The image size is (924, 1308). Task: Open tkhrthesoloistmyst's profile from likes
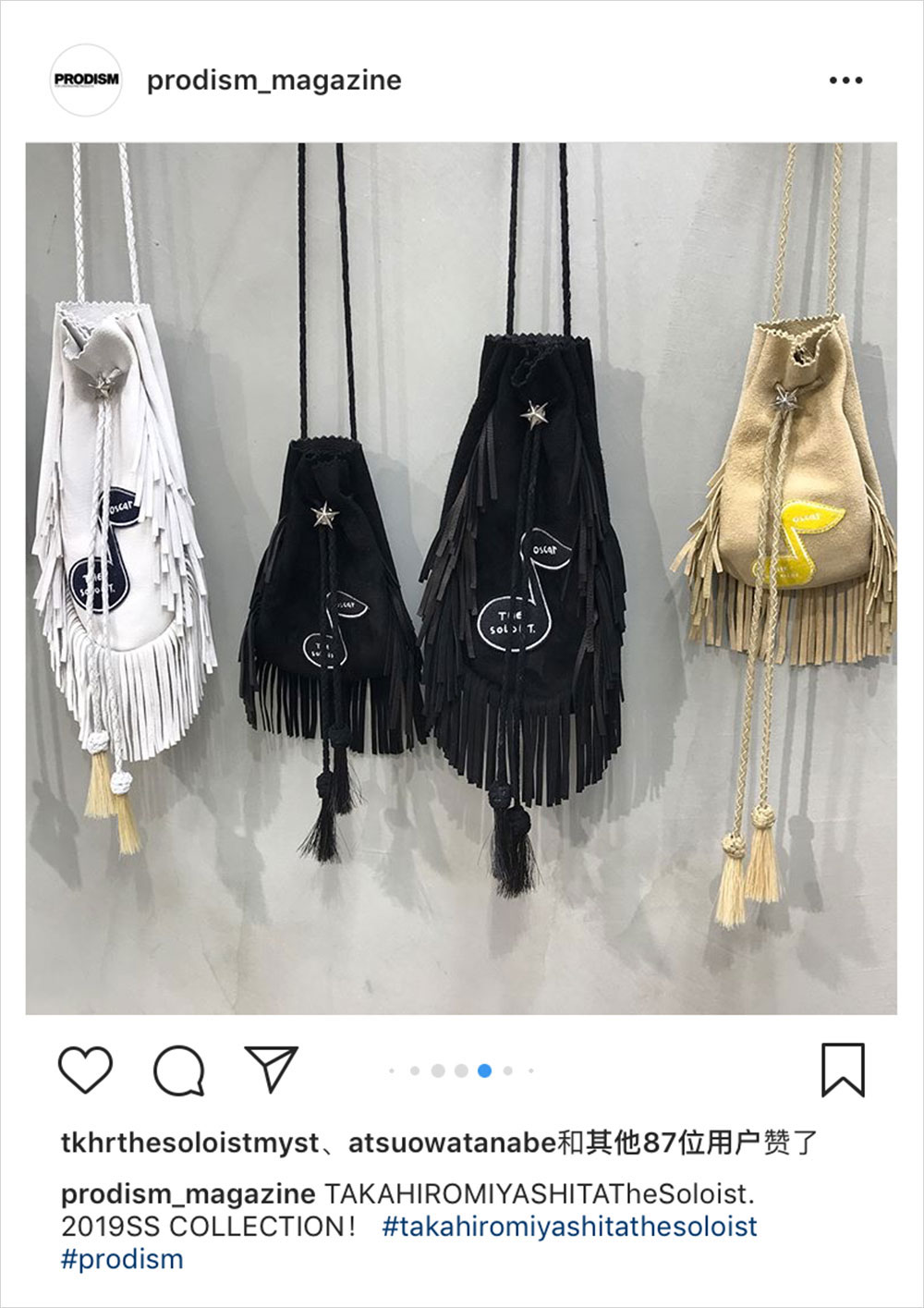tap(189, 1143)
